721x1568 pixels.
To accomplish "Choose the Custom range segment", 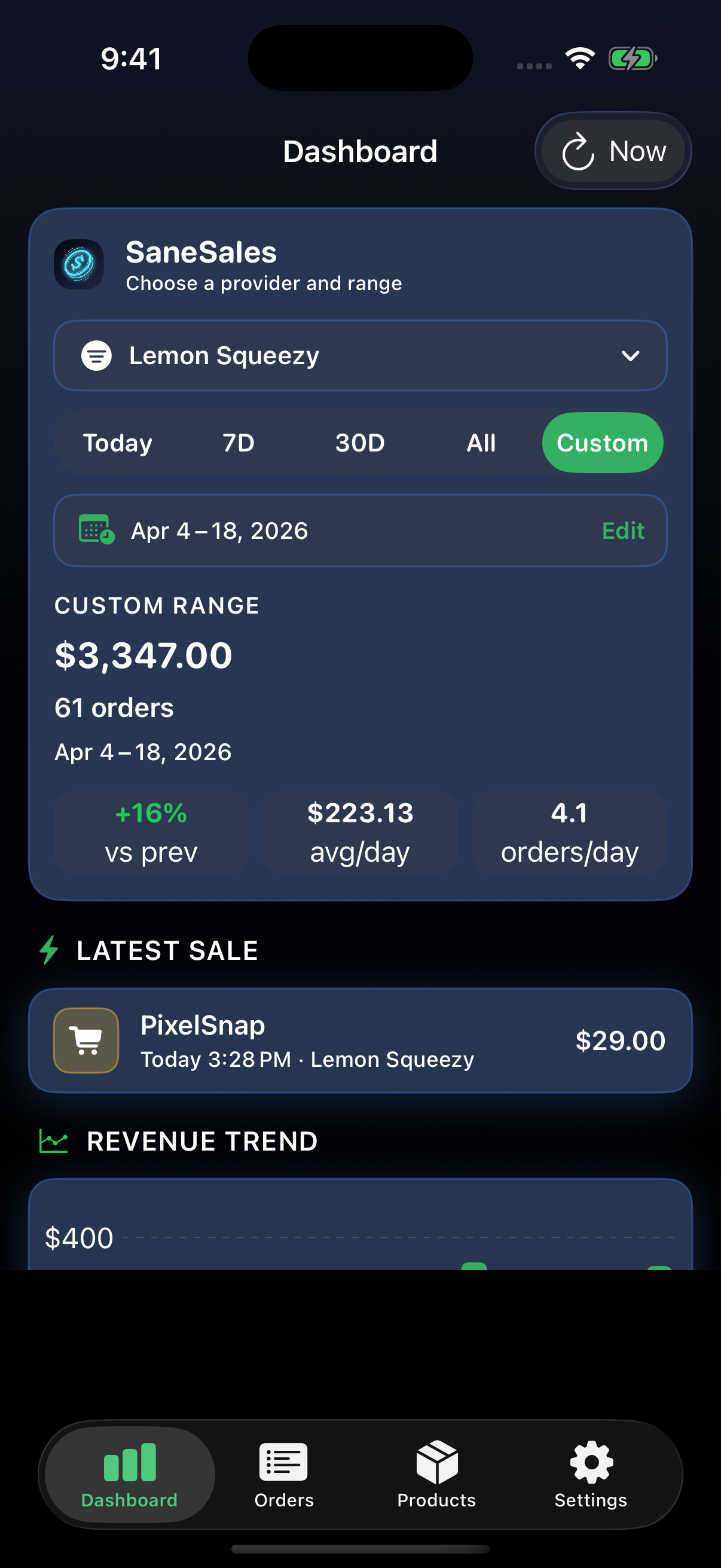I will (x=603, y=443).
